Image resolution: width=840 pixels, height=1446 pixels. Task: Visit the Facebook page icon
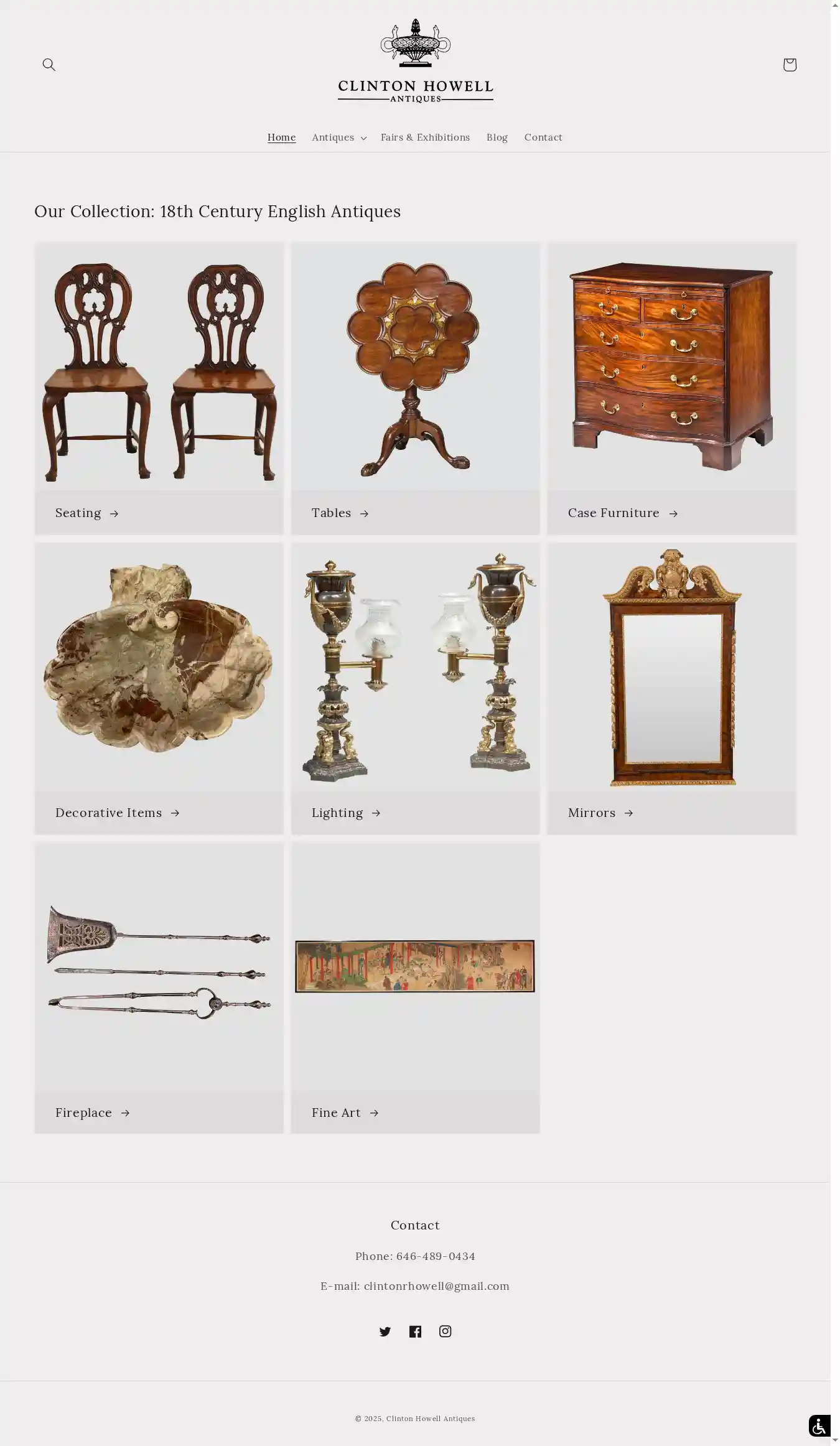[x=415, y=1332]
